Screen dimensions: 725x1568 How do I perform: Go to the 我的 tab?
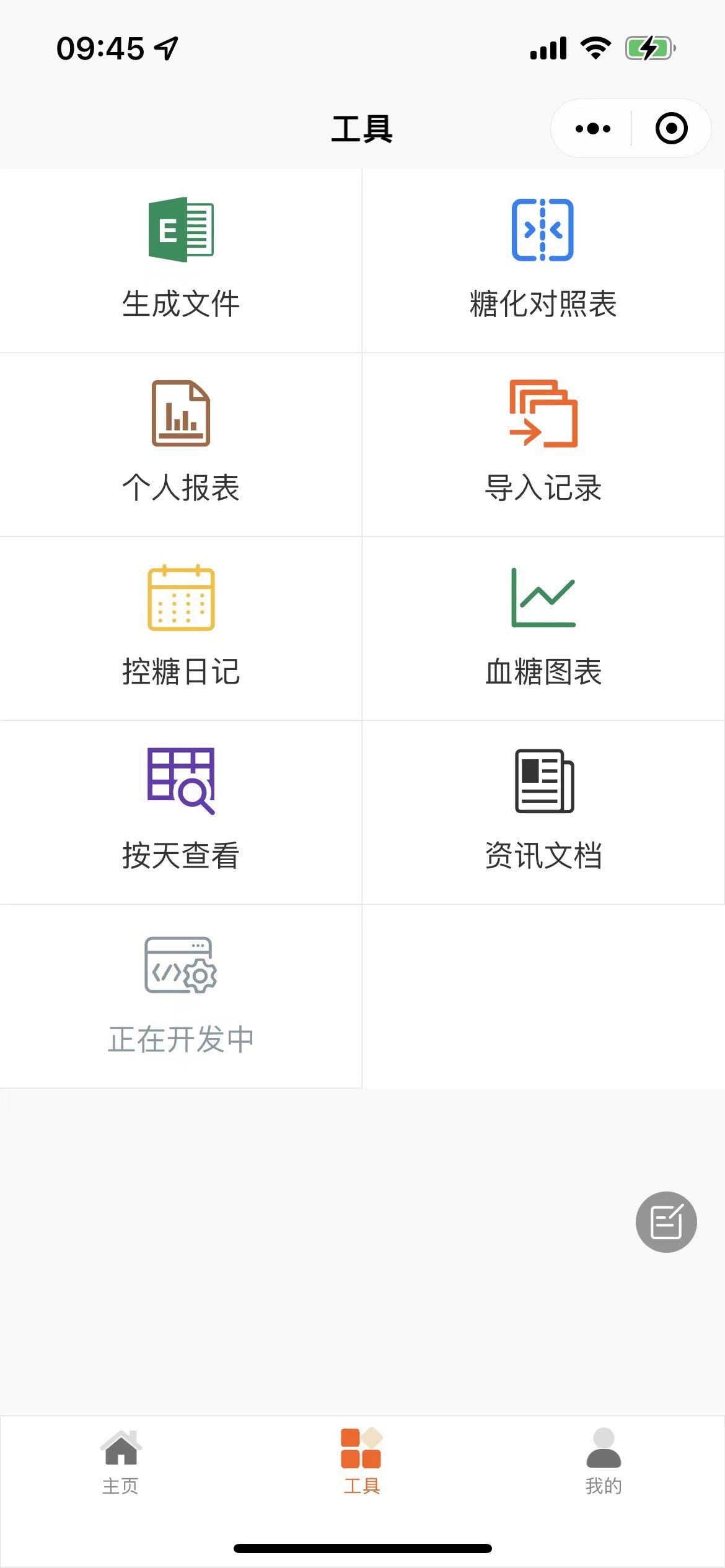point(604,1461)
